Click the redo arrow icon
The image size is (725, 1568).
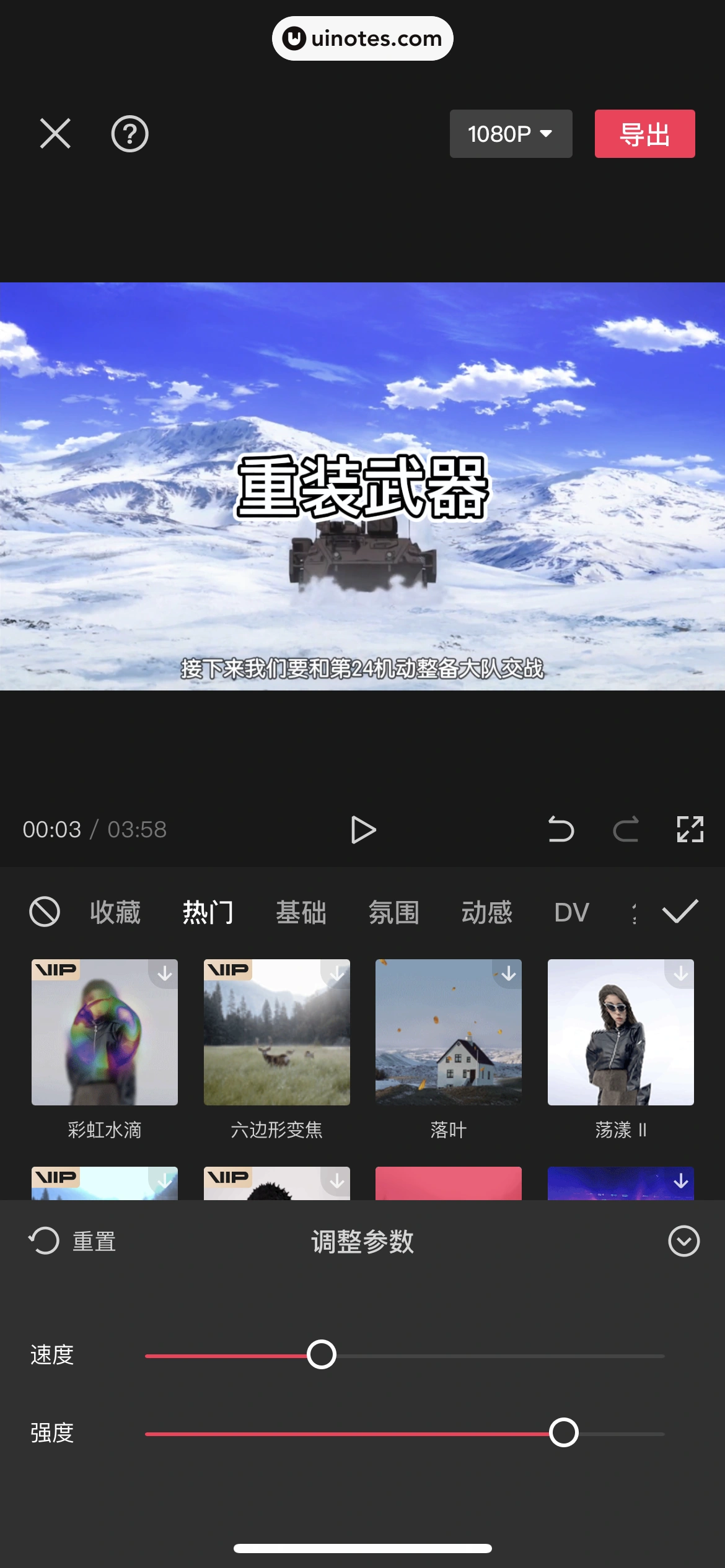click(625, 830)
